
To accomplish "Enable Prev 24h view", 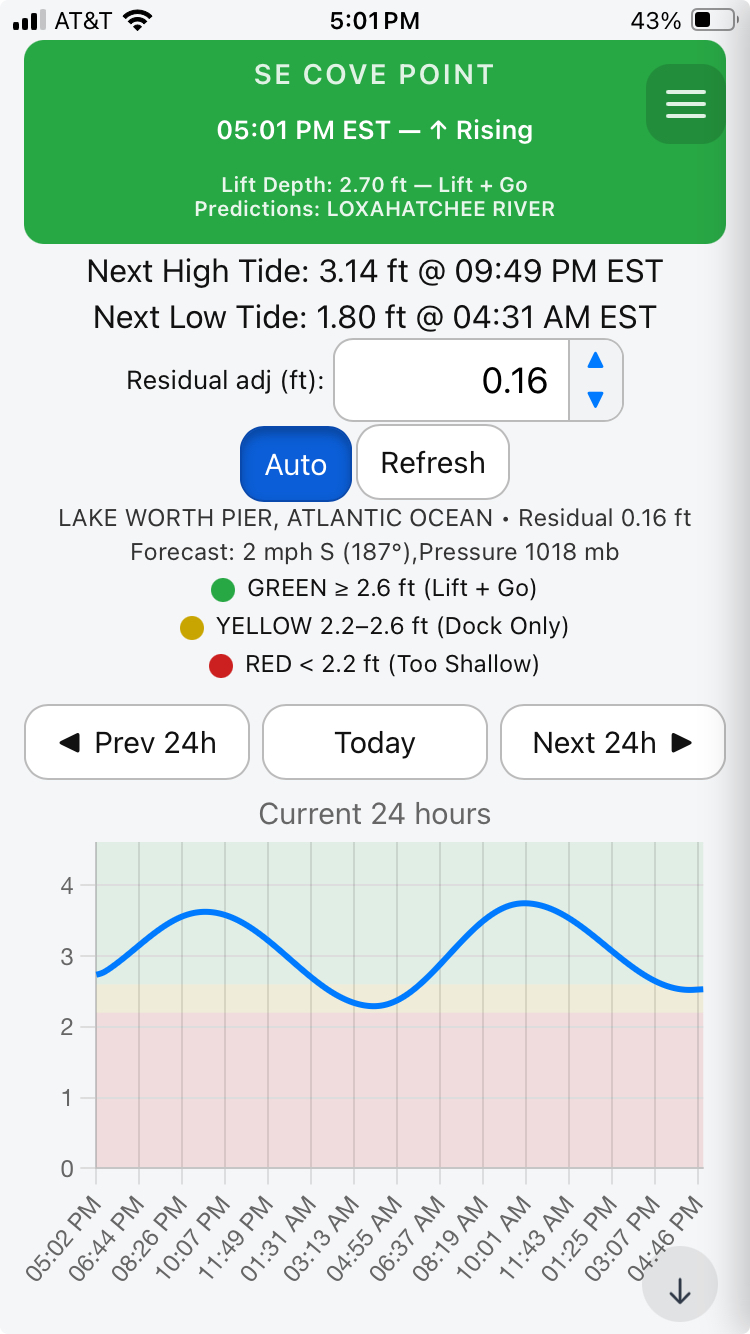I will [x=137, y=742].
